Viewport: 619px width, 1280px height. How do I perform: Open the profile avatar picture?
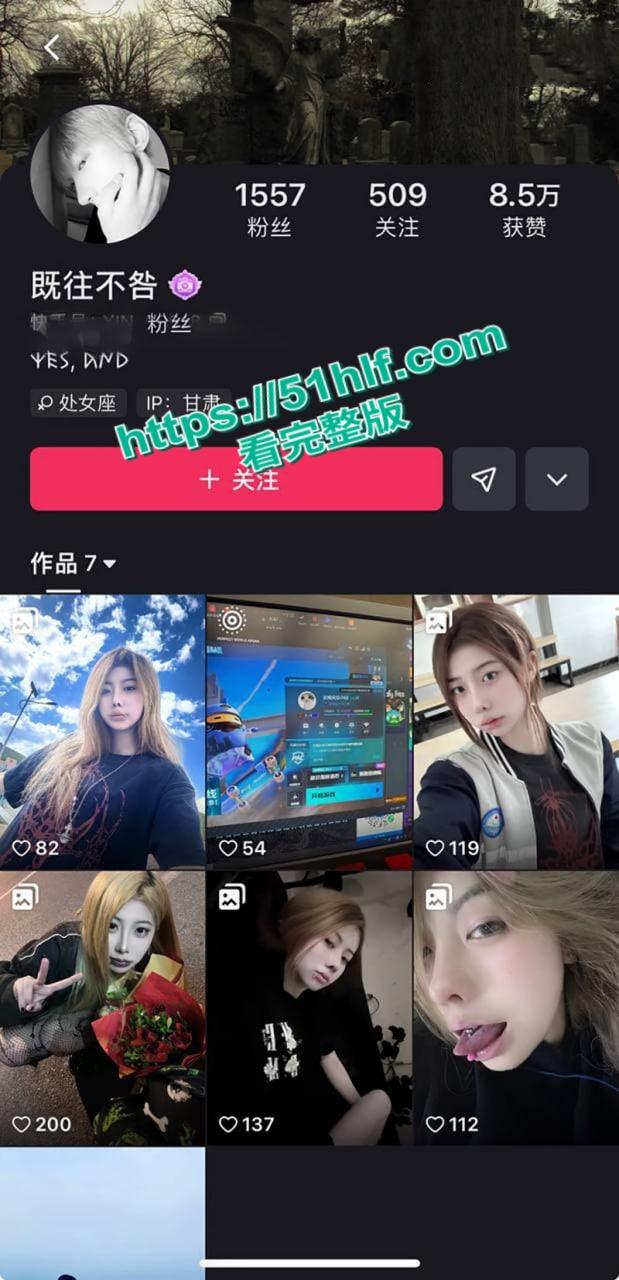pyautogui.click(x=100, y=173)
